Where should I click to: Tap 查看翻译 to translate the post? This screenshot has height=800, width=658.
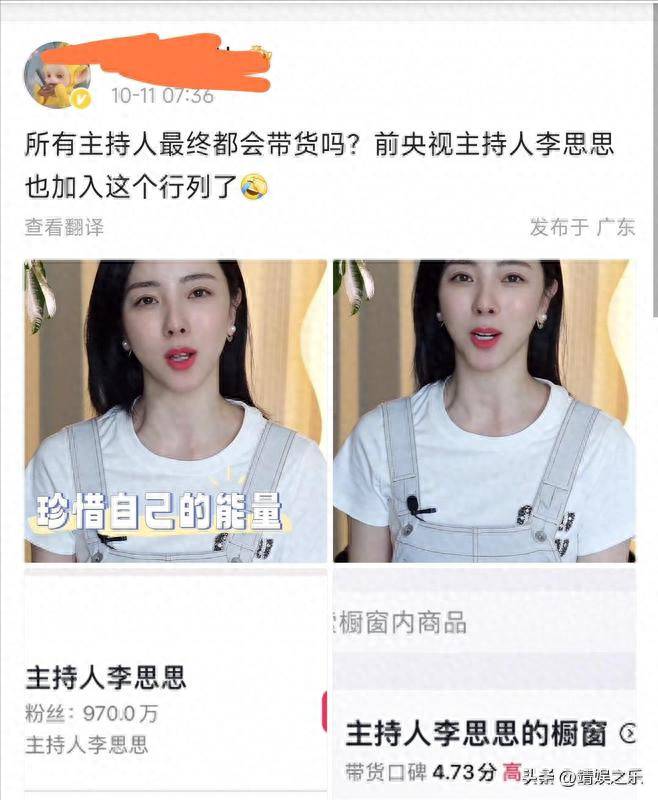pos(64,227)
